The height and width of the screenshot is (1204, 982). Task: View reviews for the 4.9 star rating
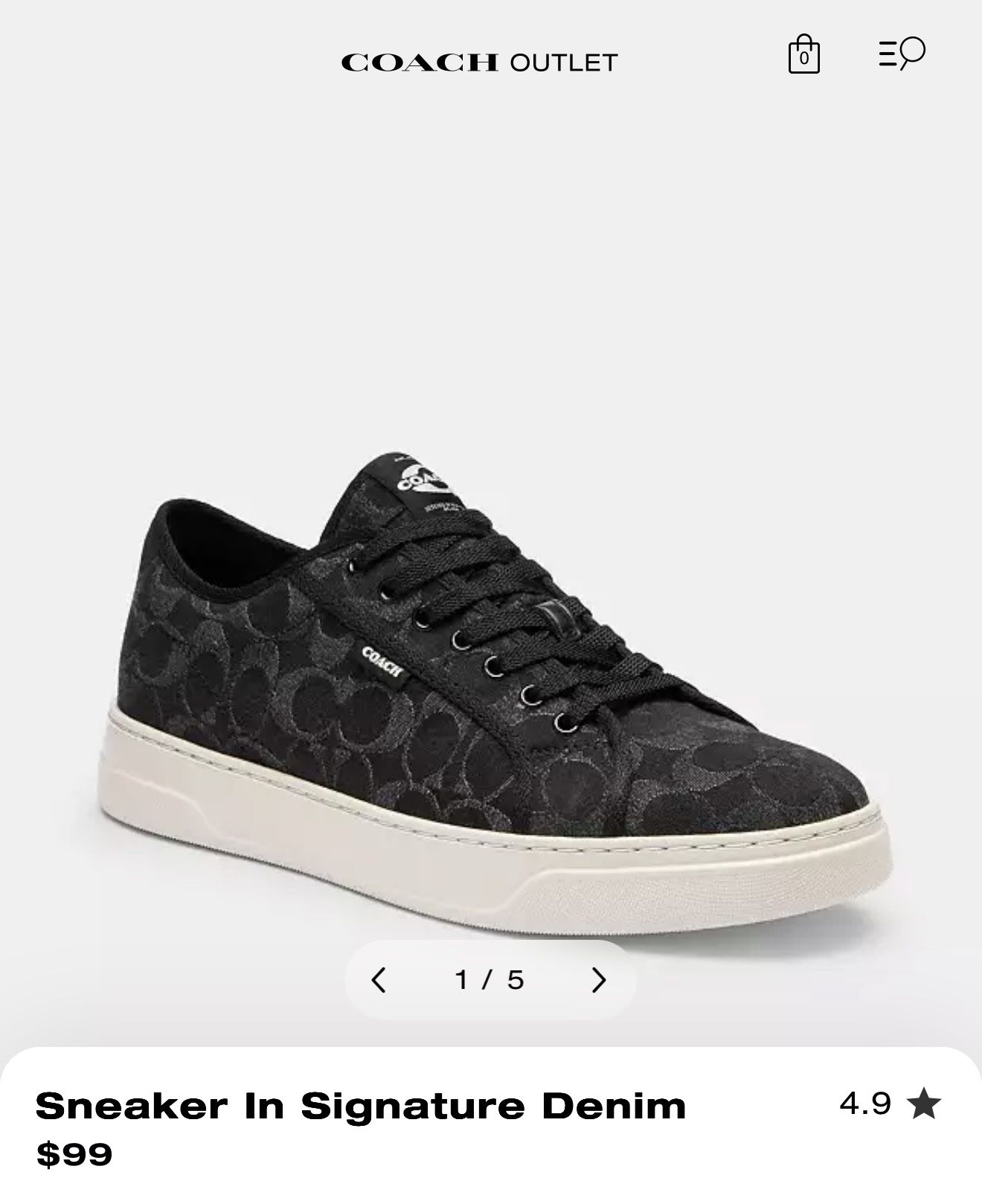pos(890,1104)
